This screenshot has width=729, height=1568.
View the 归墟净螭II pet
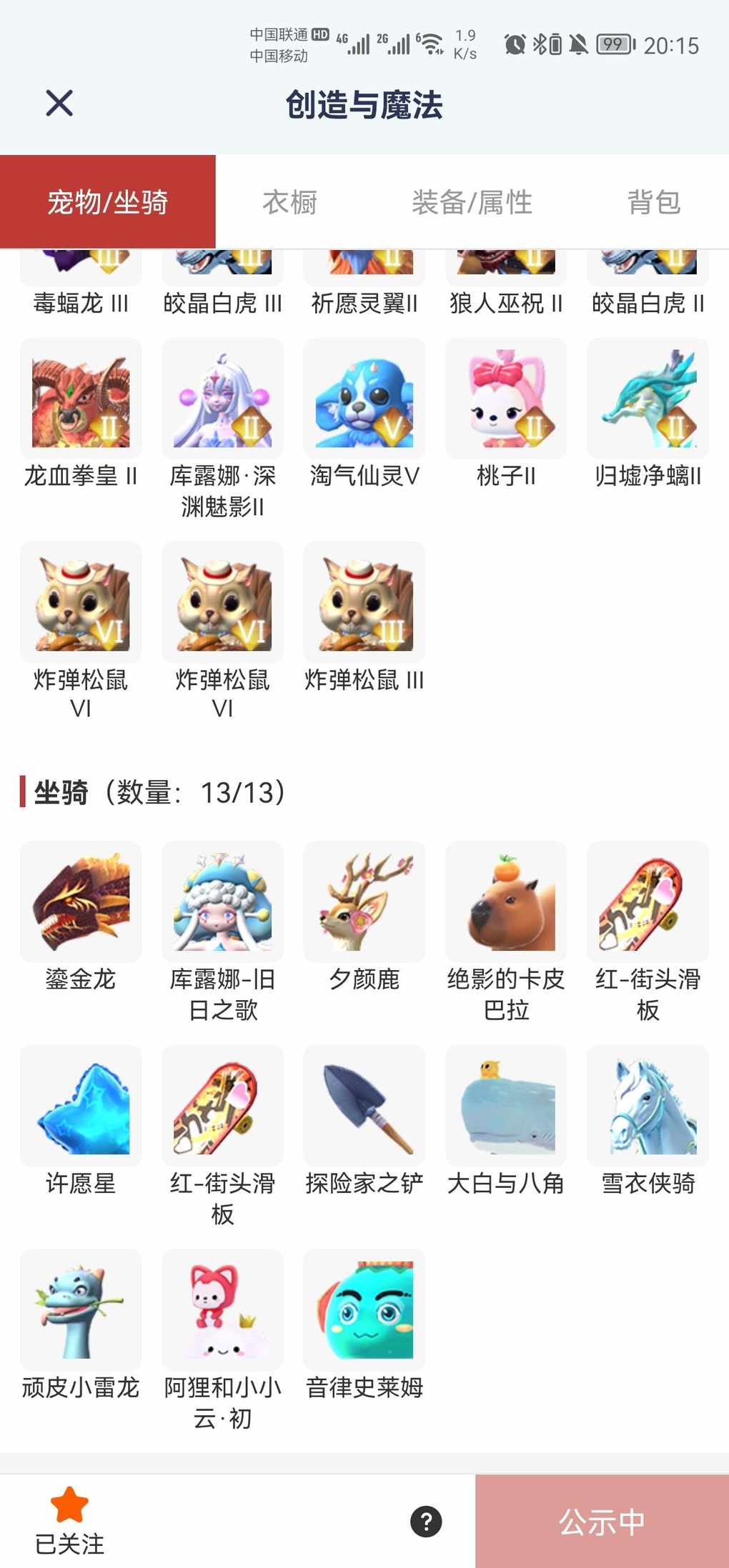tap(648, 399)
